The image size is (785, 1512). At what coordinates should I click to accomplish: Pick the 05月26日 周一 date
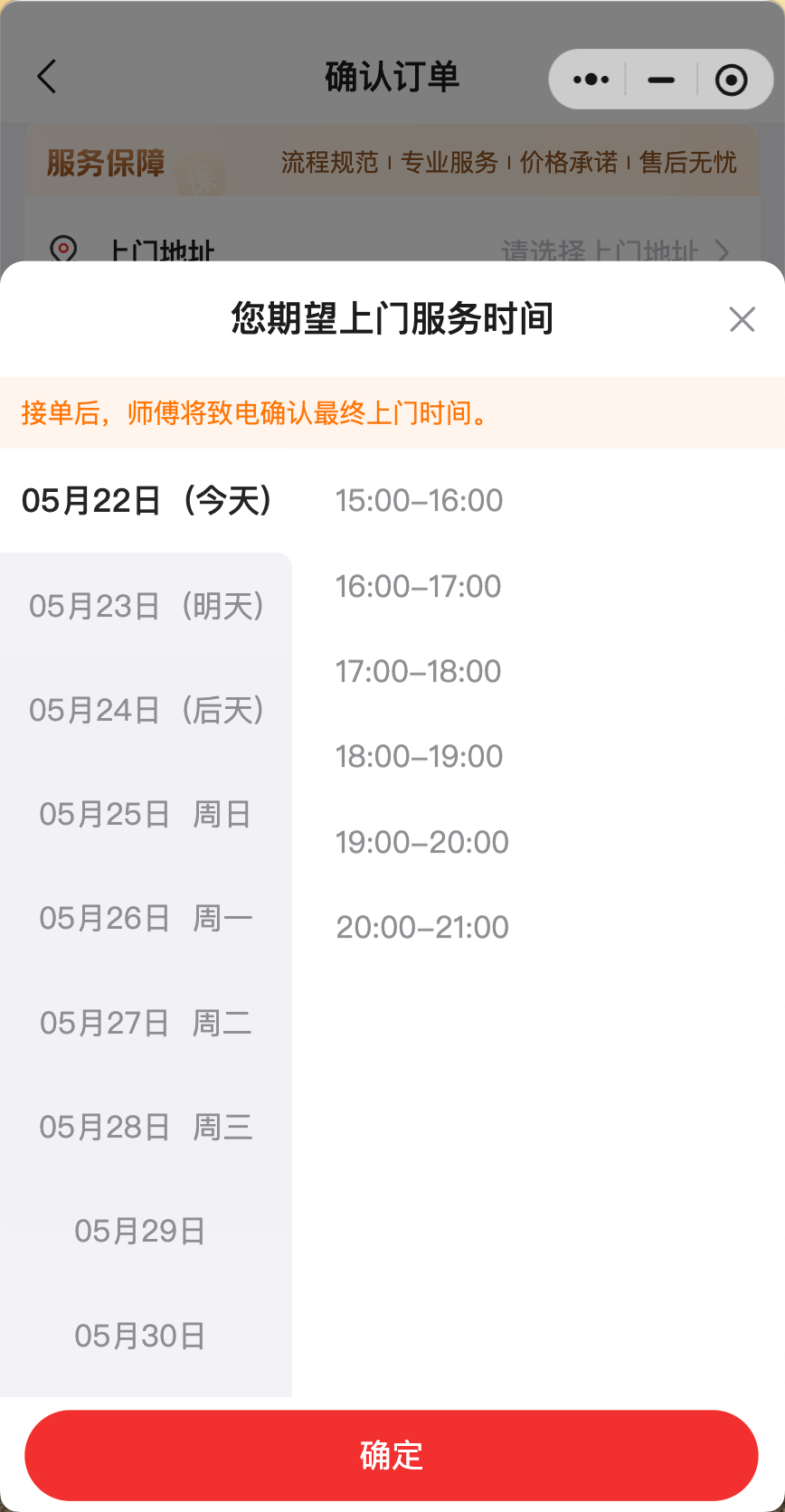(x=147, y=918)
